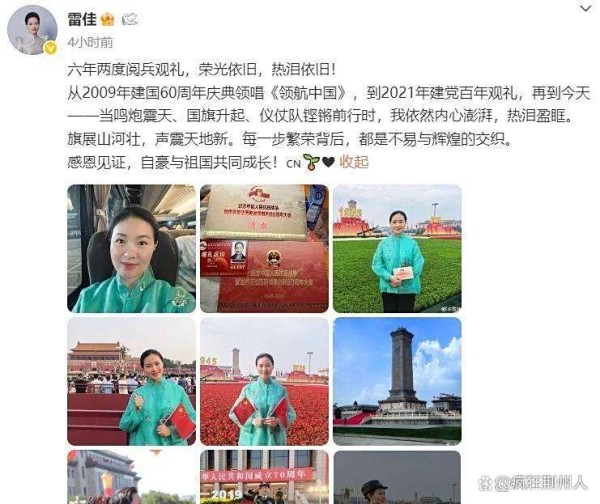Open the photo among red flower beds

pyautogui.click(x=264, y=381)
